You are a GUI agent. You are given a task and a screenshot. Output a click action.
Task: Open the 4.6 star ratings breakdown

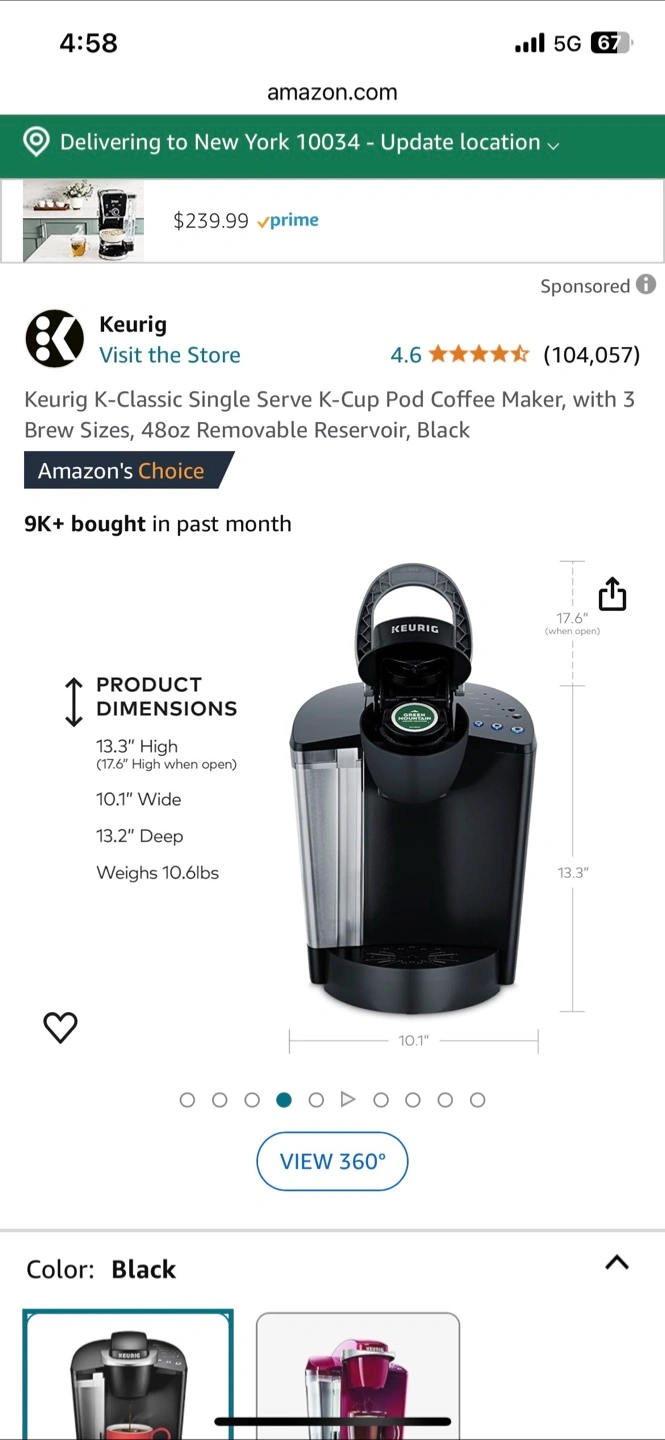click(459, 354)
